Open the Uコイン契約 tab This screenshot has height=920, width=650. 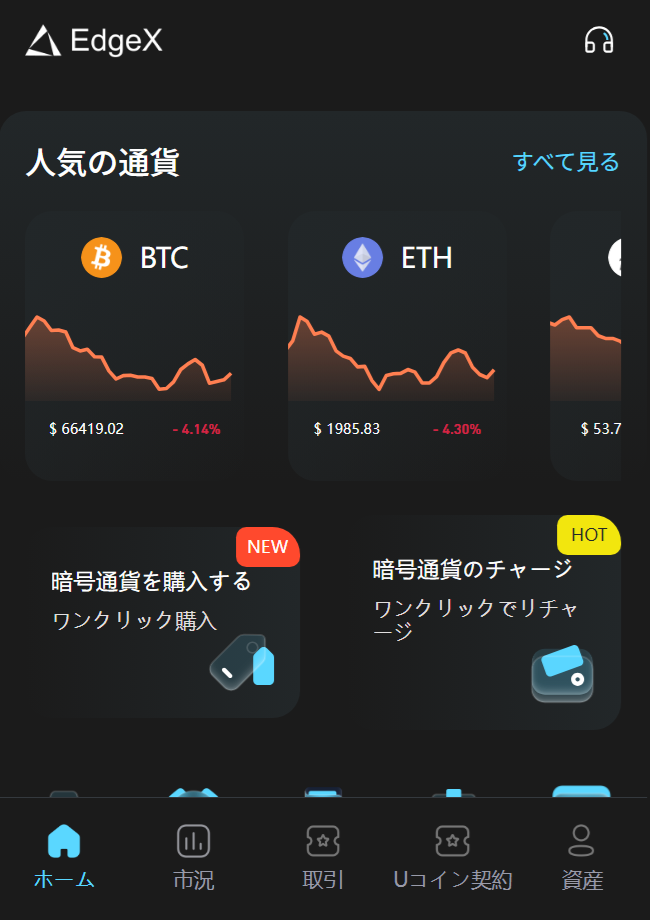[453, 858]
